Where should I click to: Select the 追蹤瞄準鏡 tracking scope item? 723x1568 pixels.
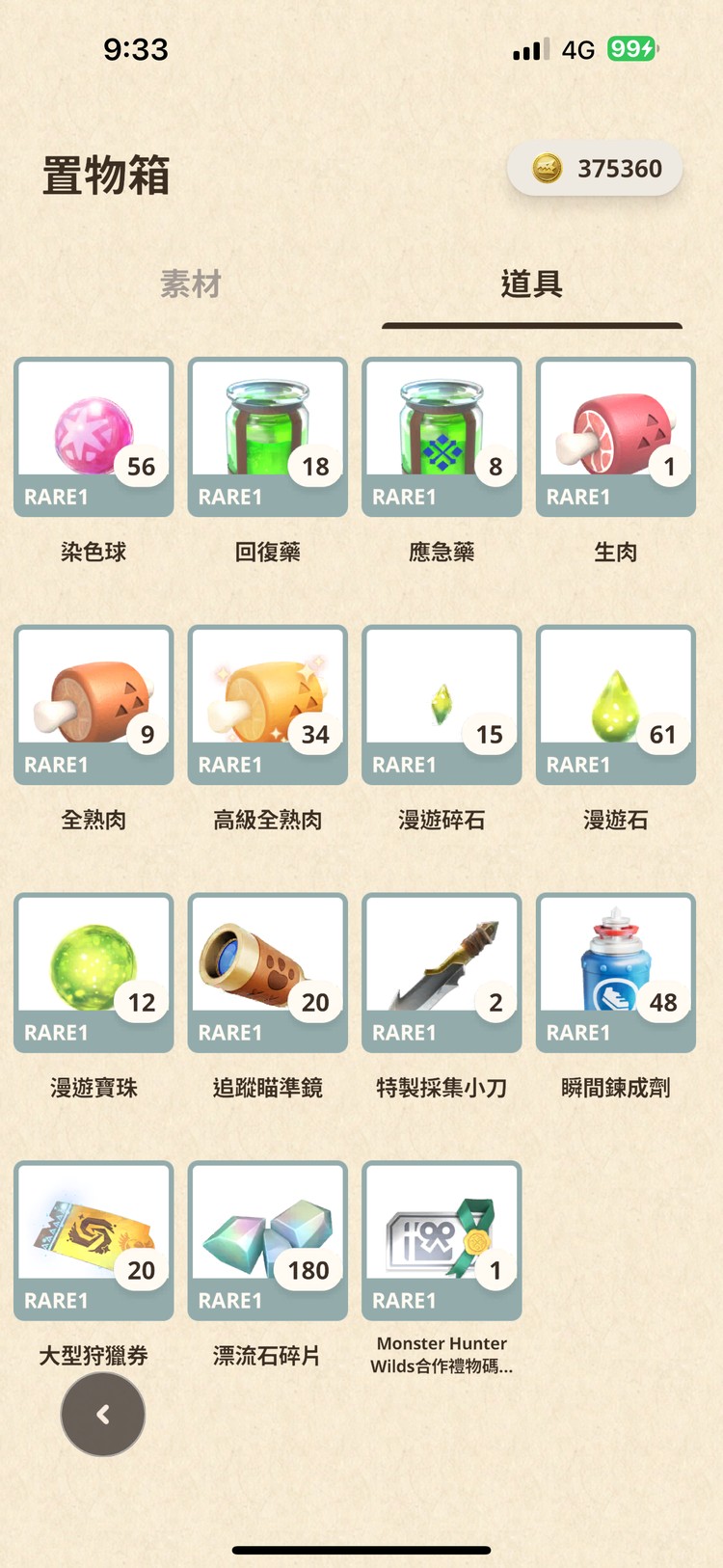point(267,972)
